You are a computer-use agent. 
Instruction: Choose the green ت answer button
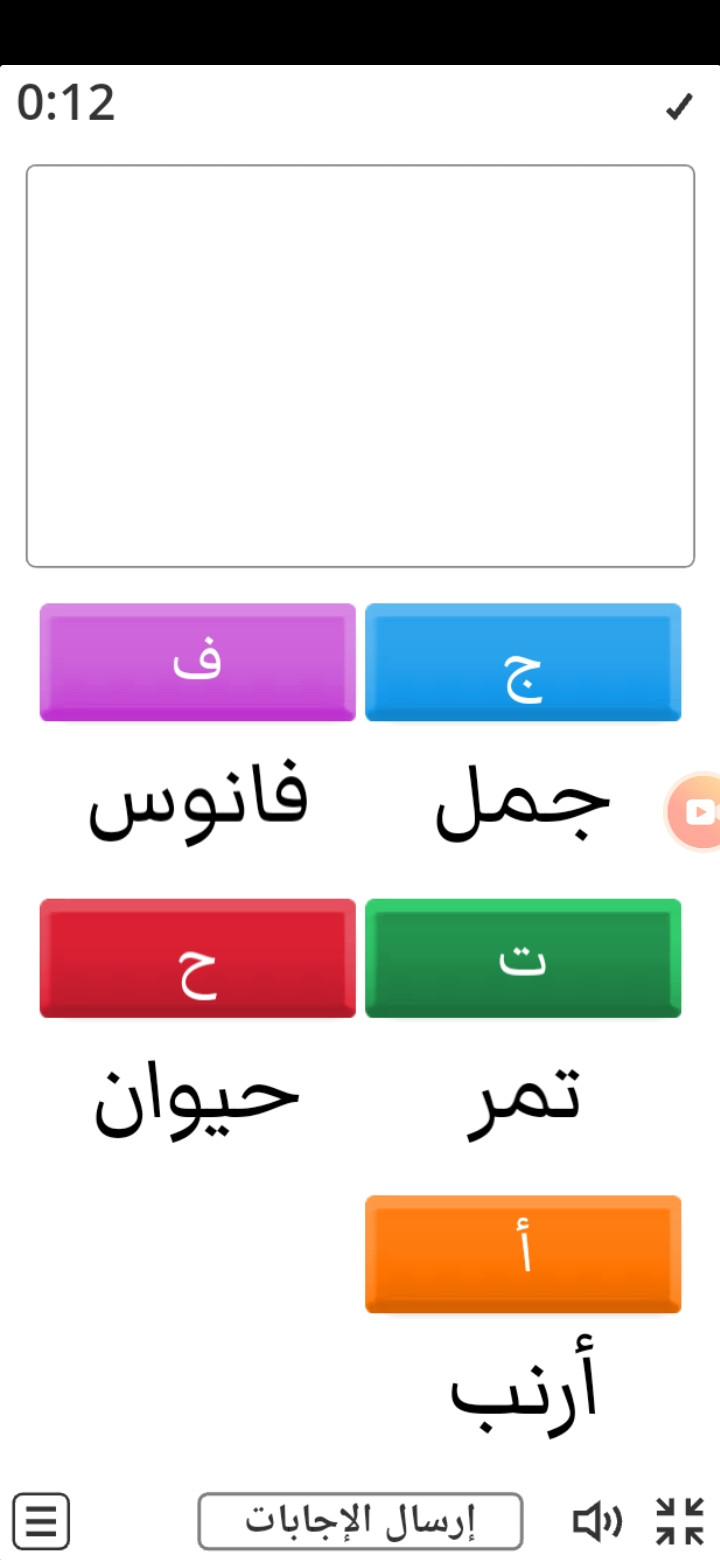(x=523, y=958)
